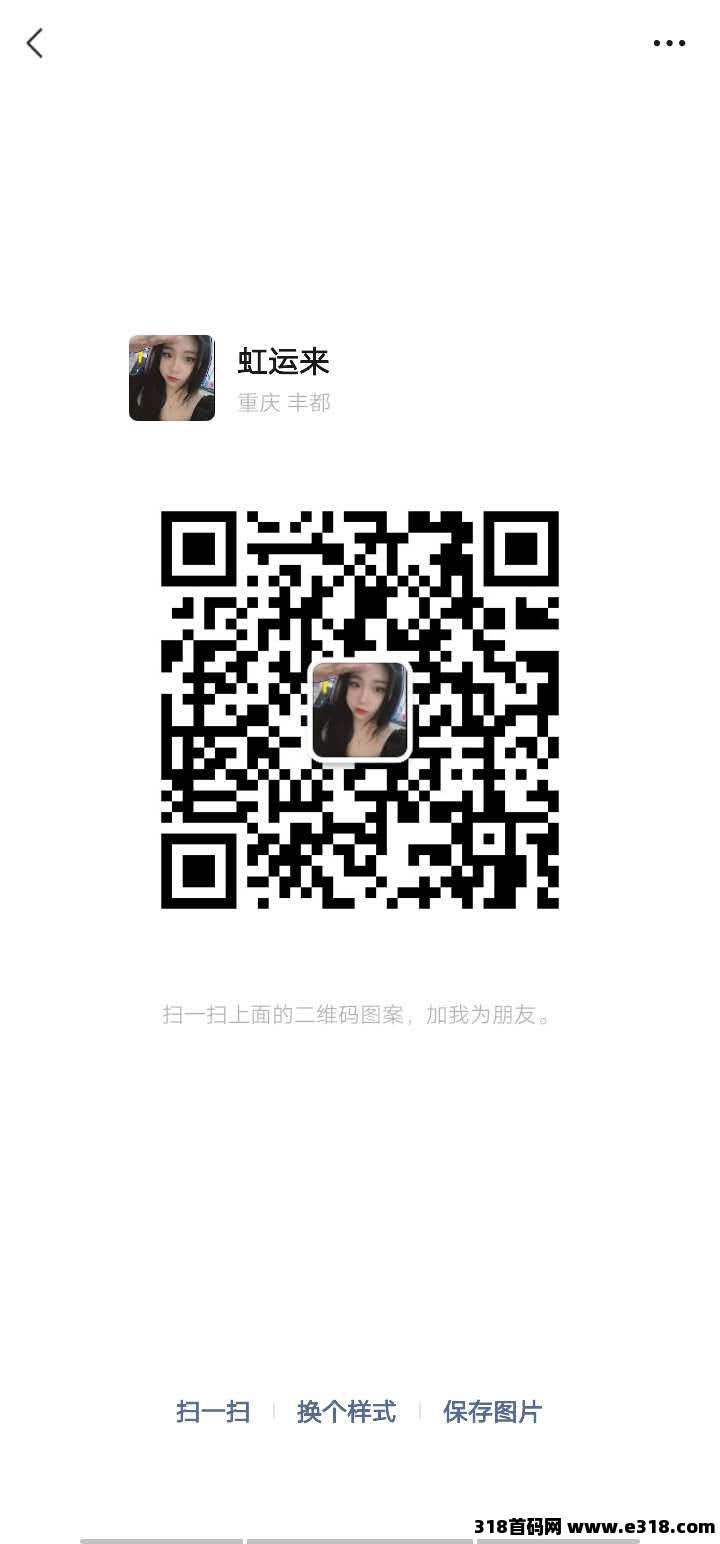The width and height of the screenshot is (720, 1544).
Task: Open the three-dot overflow menu
Action: tap(669, 43)
